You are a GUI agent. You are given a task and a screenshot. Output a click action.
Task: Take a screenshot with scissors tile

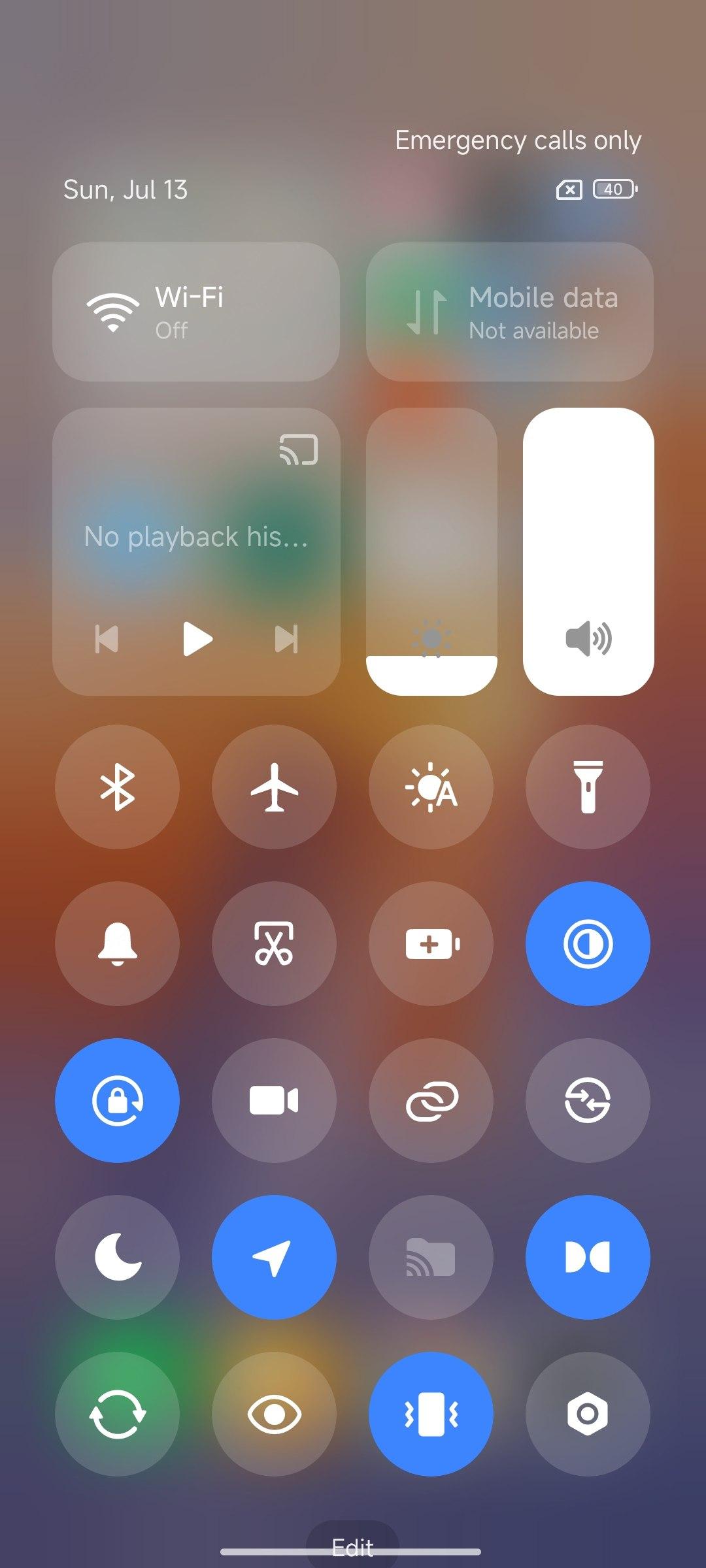tap(275, 943)
